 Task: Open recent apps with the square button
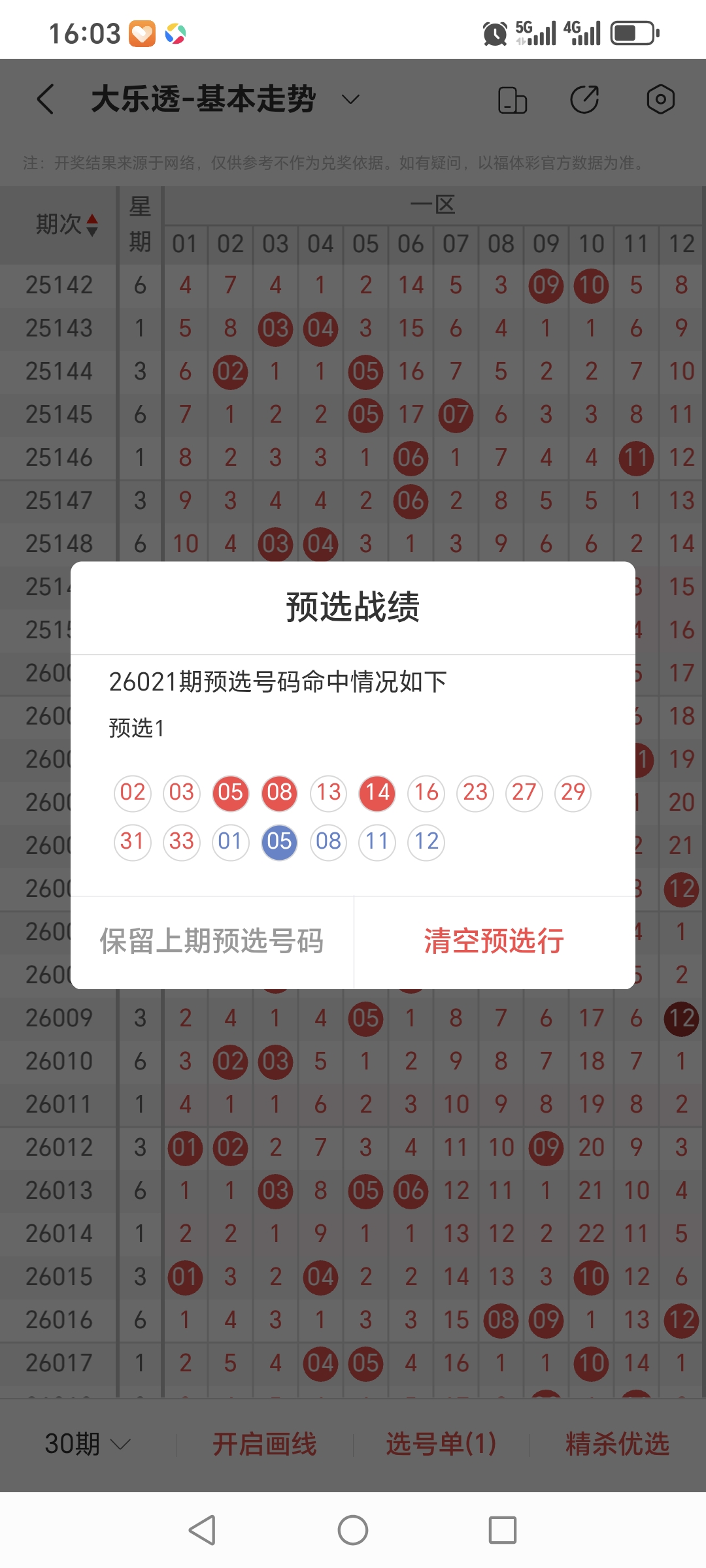(x=503, y=1529)
